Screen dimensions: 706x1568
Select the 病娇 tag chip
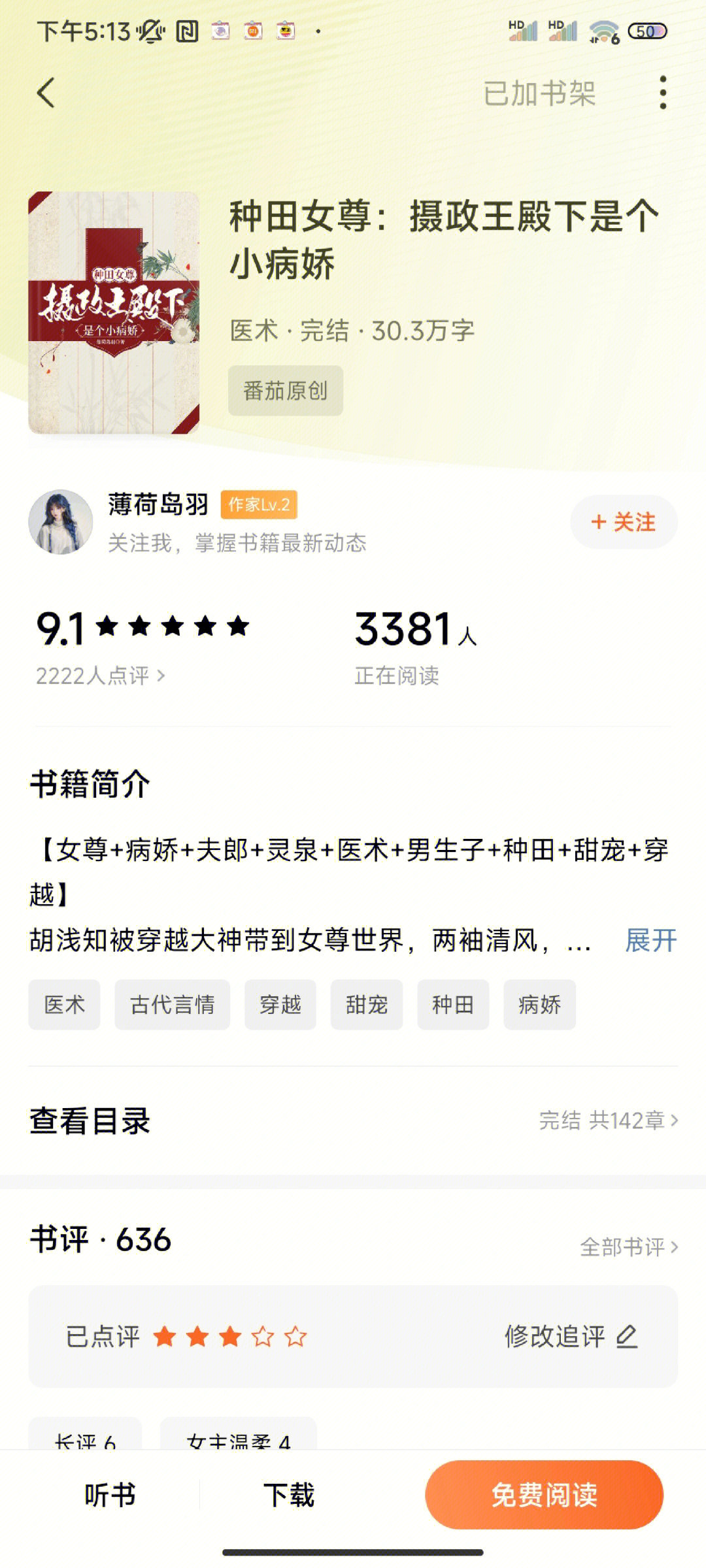(x=539, y=1005)
